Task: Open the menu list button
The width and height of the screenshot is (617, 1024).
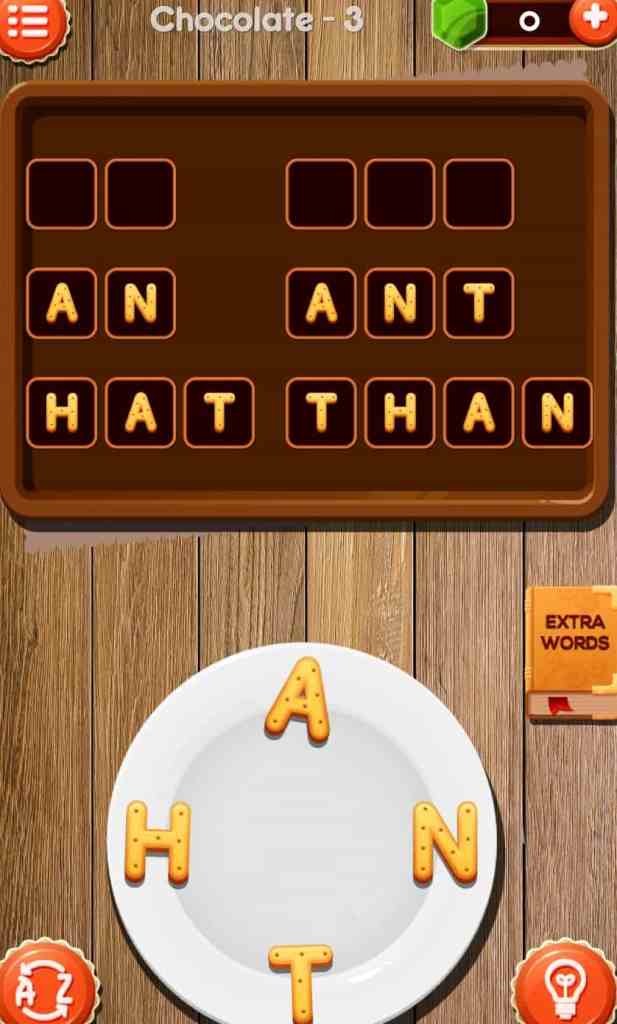Action: [32, 24]
